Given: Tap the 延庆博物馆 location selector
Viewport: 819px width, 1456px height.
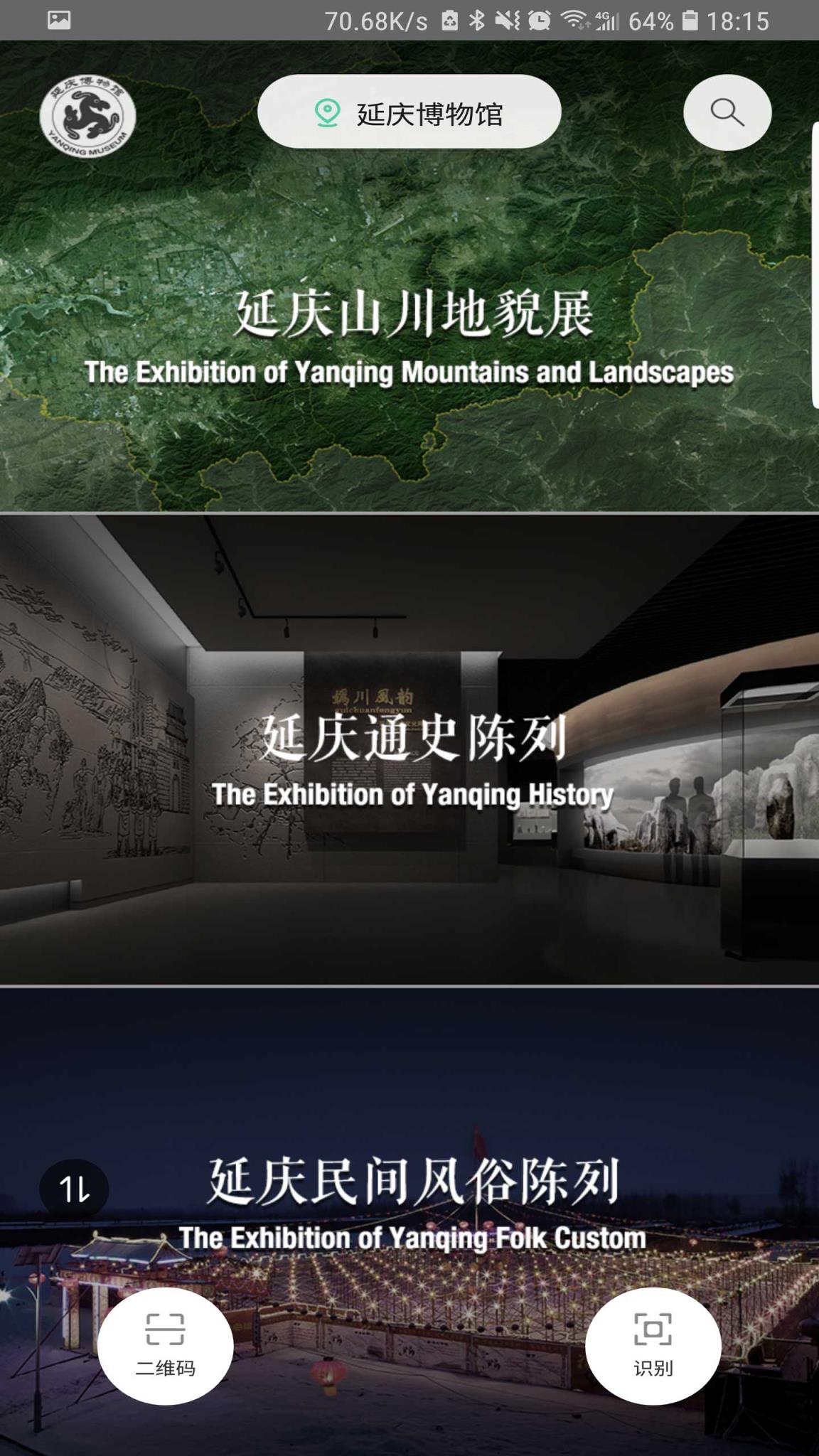Looking at the screenshot, I should [x=409, y=112].
